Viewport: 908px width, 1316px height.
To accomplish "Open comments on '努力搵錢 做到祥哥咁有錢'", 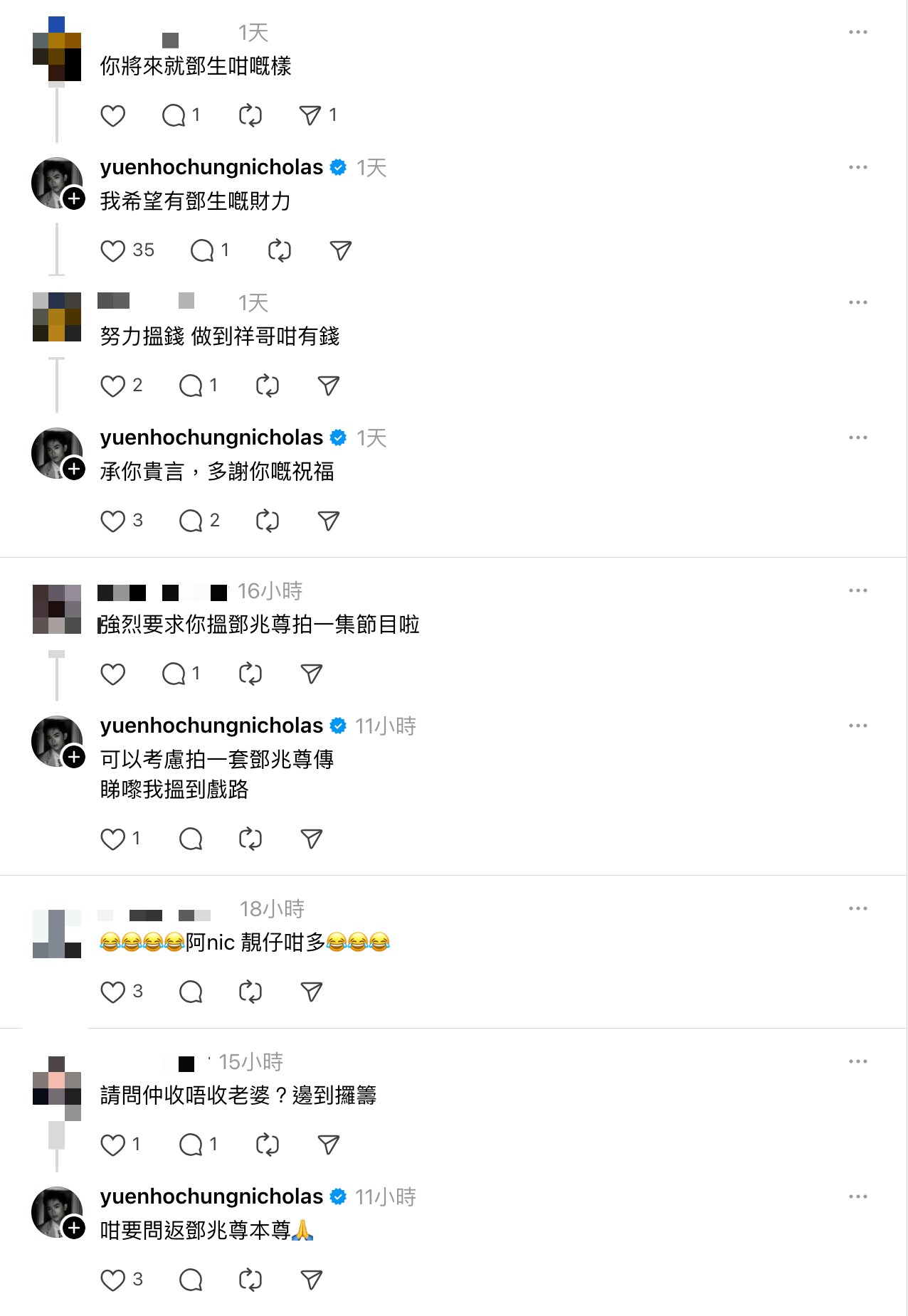I will click(x=191, y=386).
